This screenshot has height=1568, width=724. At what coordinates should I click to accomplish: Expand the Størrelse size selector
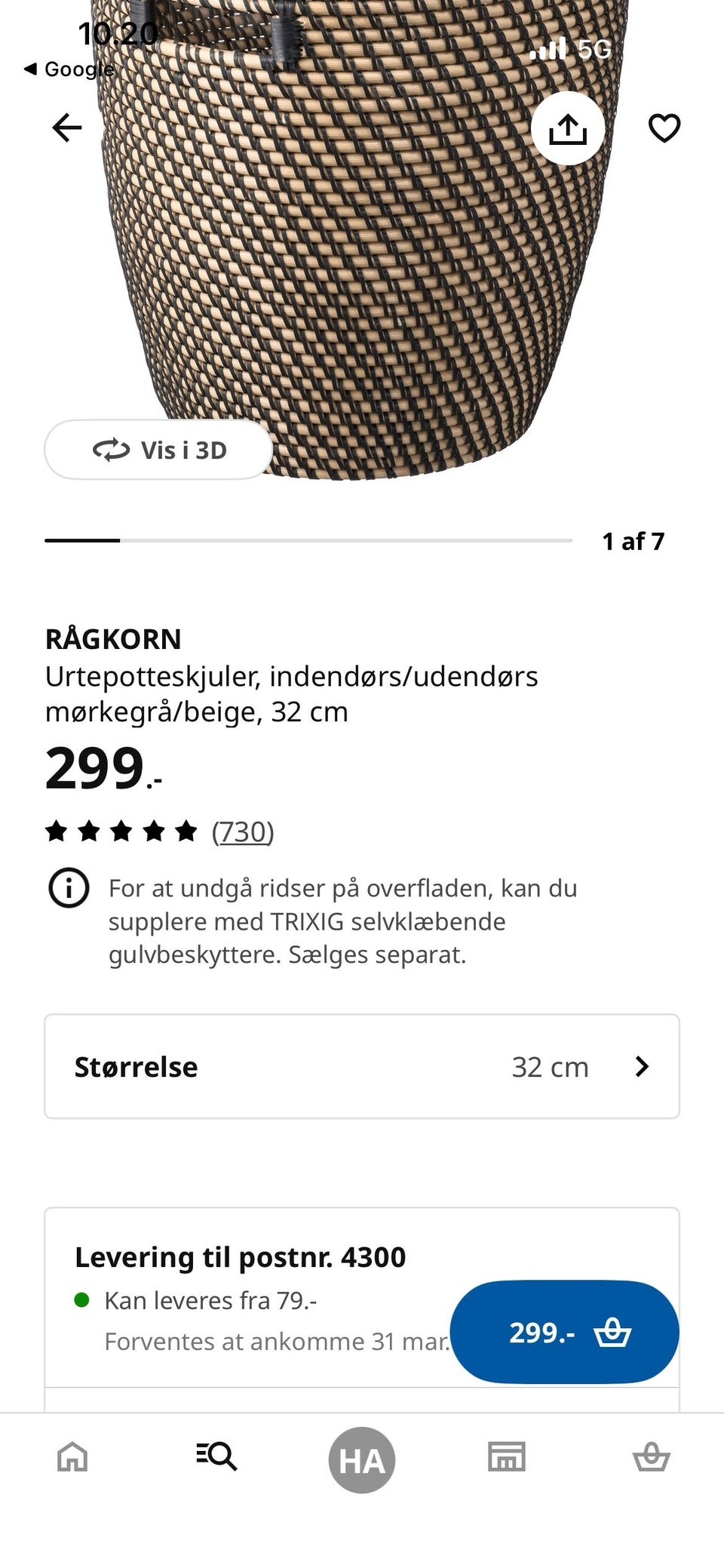[362, 1066]
